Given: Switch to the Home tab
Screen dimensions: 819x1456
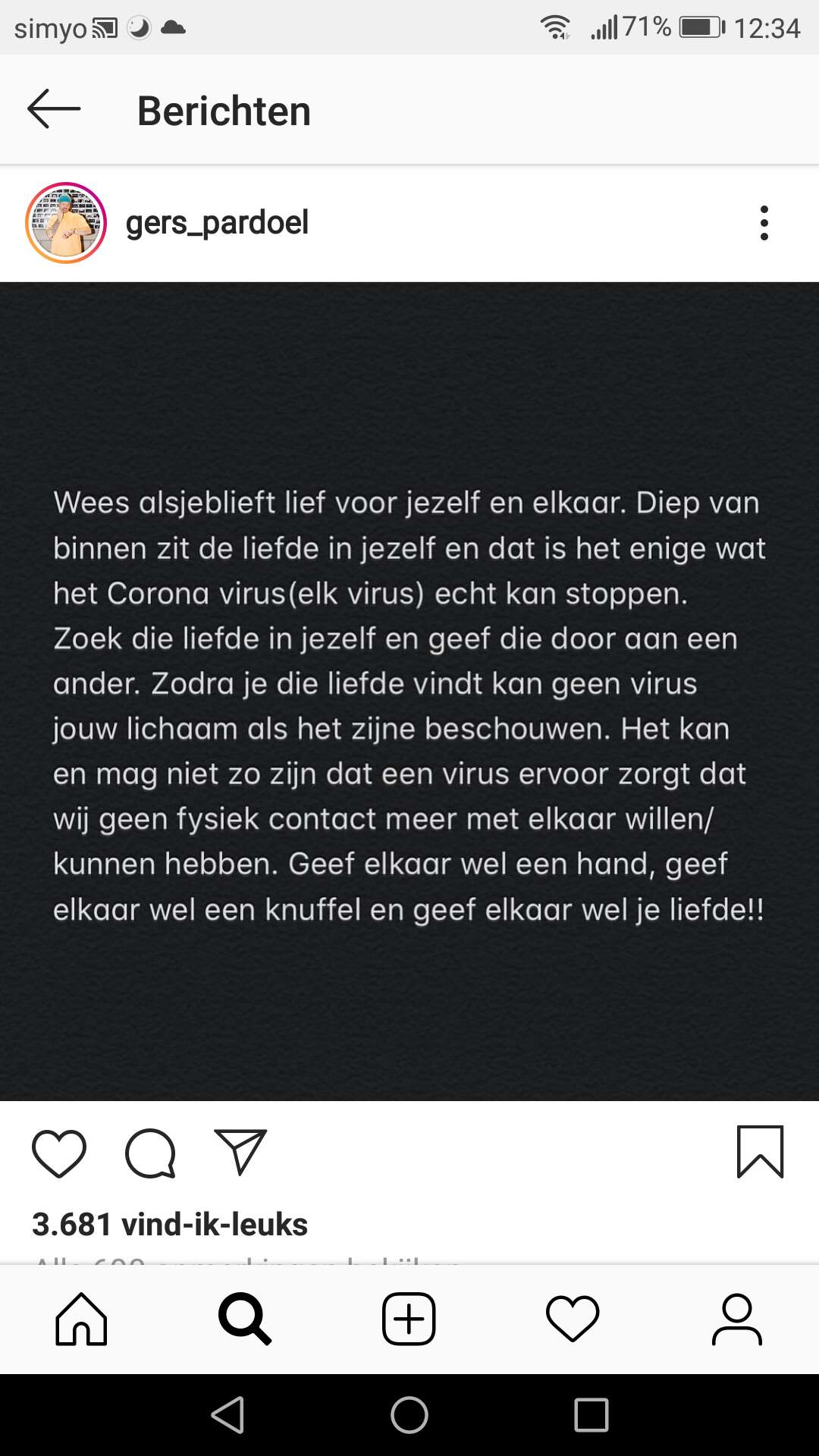Looking at the screenshot, I should (x=81, y=1319).
